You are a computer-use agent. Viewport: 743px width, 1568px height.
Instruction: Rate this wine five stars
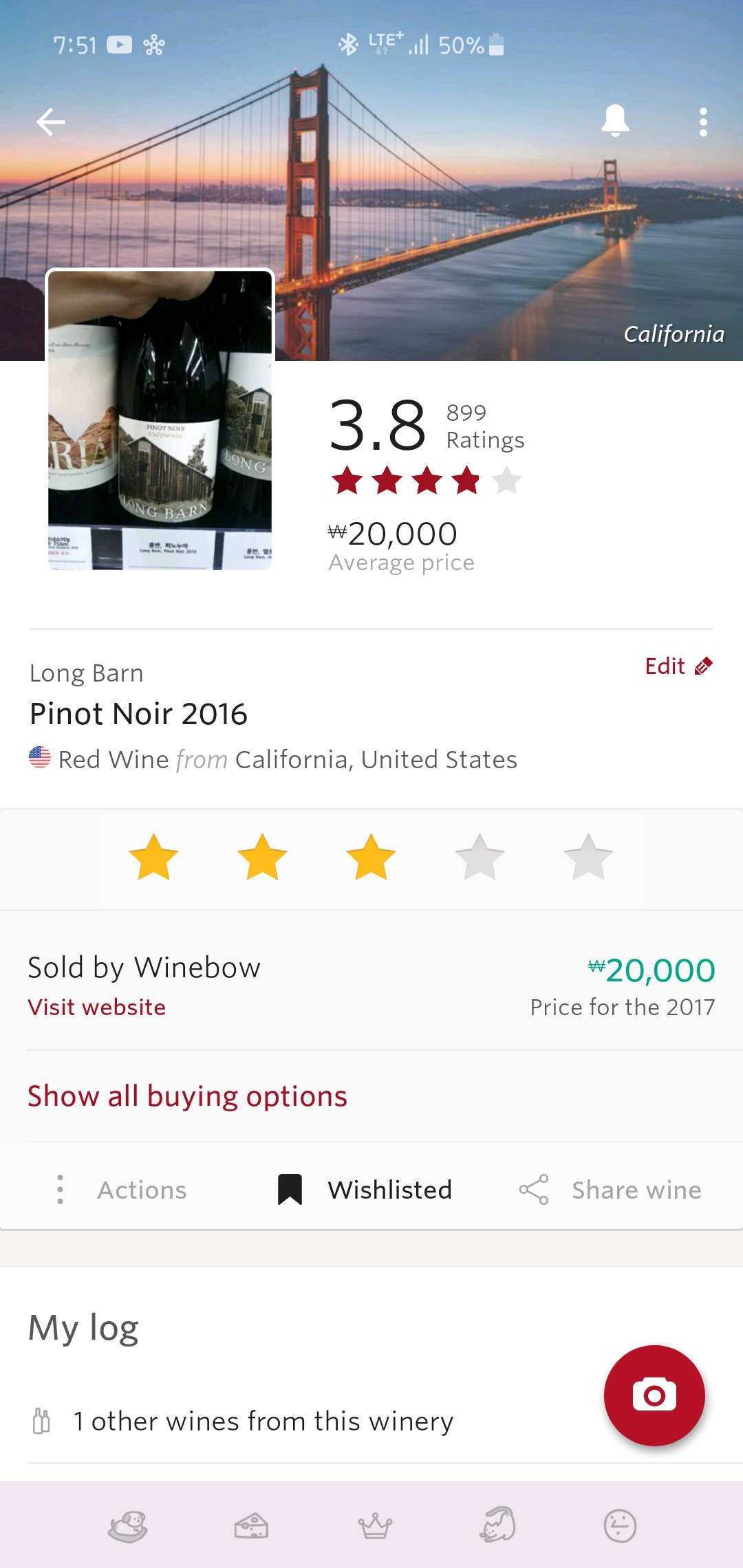588,858
